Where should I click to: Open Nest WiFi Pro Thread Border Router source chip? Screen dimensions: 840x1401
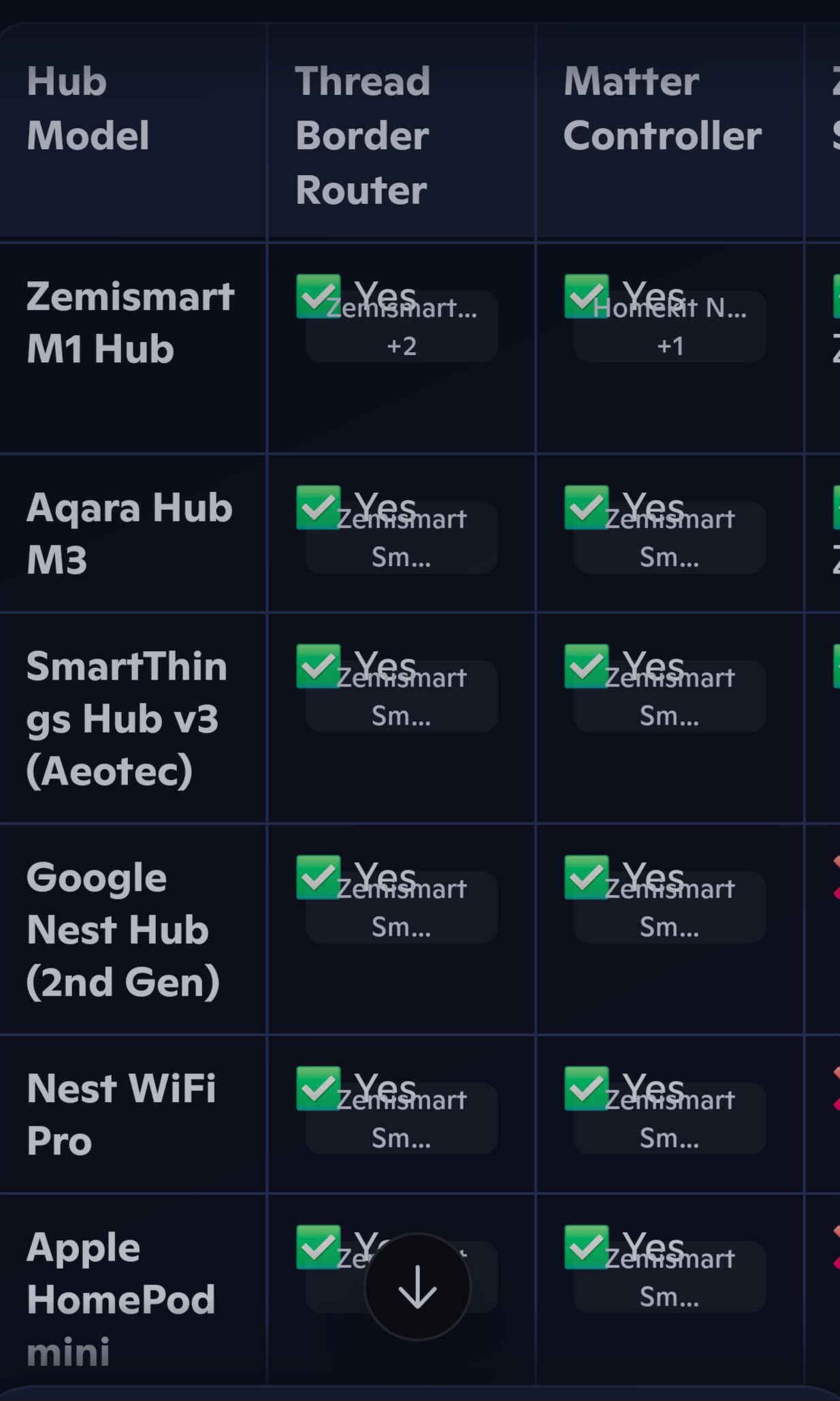[401, 1119]
